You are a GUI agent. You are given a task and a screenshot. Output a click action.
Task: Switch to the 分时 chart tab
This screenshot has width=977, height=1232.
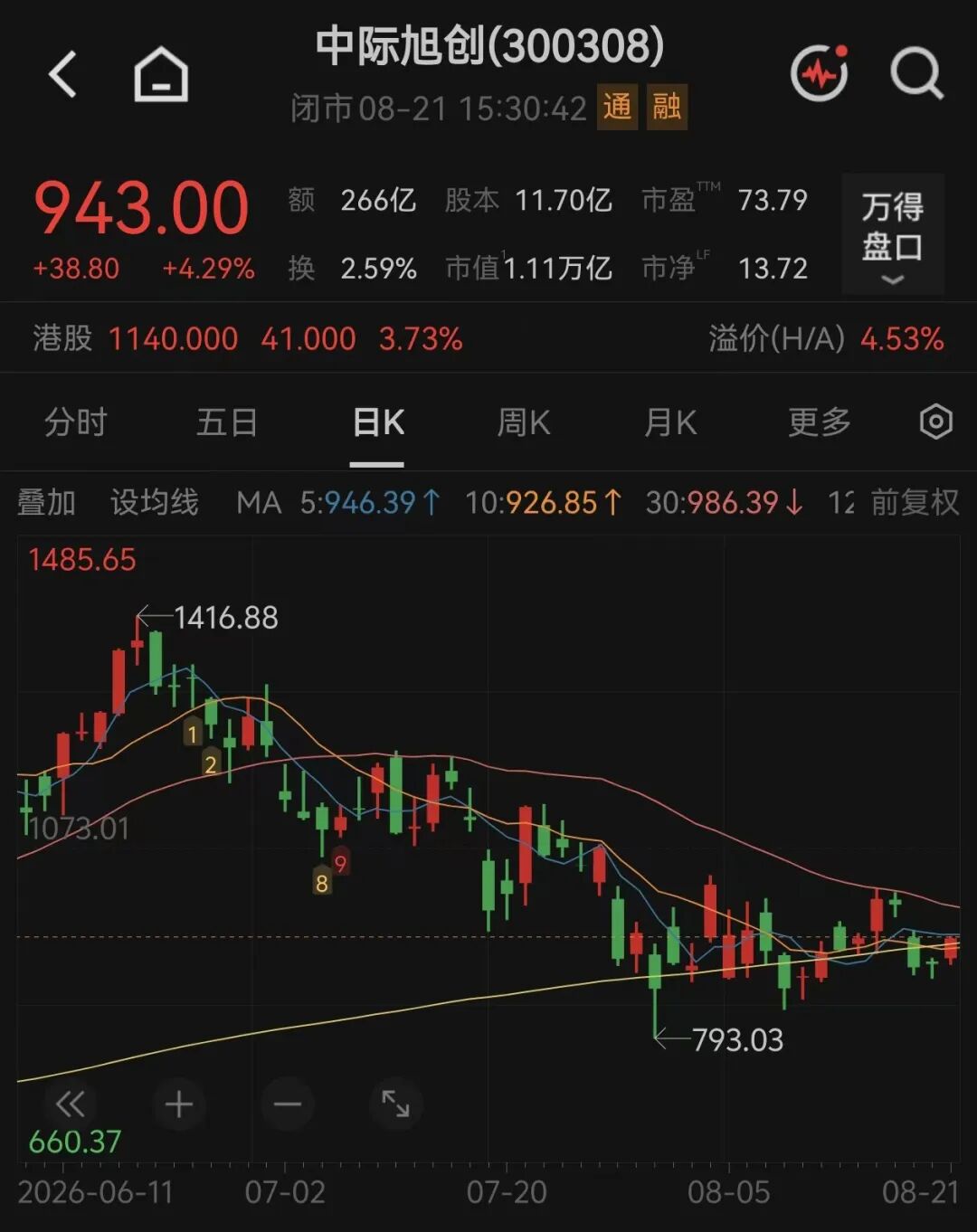tap(76, 422)
